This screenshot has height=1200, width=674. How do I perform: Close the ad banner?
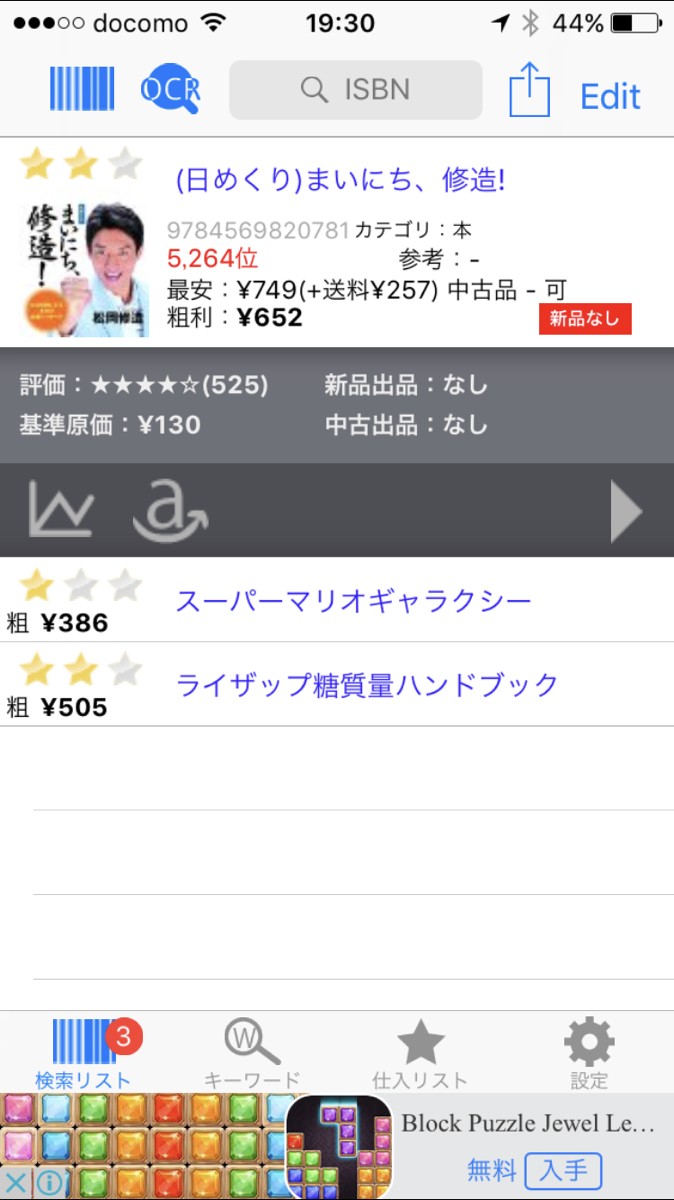pyautogui.click(x=16, y=1183)
